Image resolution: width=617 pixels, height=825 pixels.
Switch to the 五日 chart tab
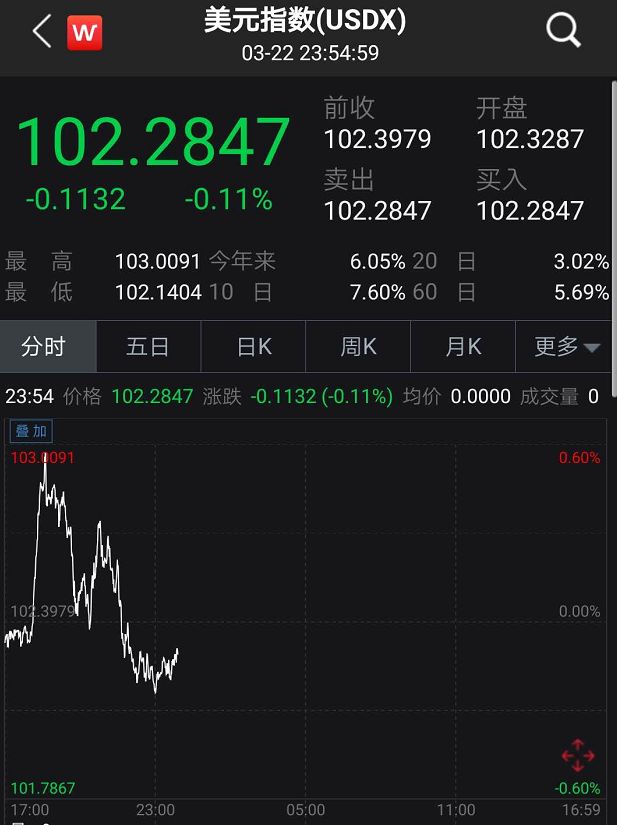pos(148,347)
